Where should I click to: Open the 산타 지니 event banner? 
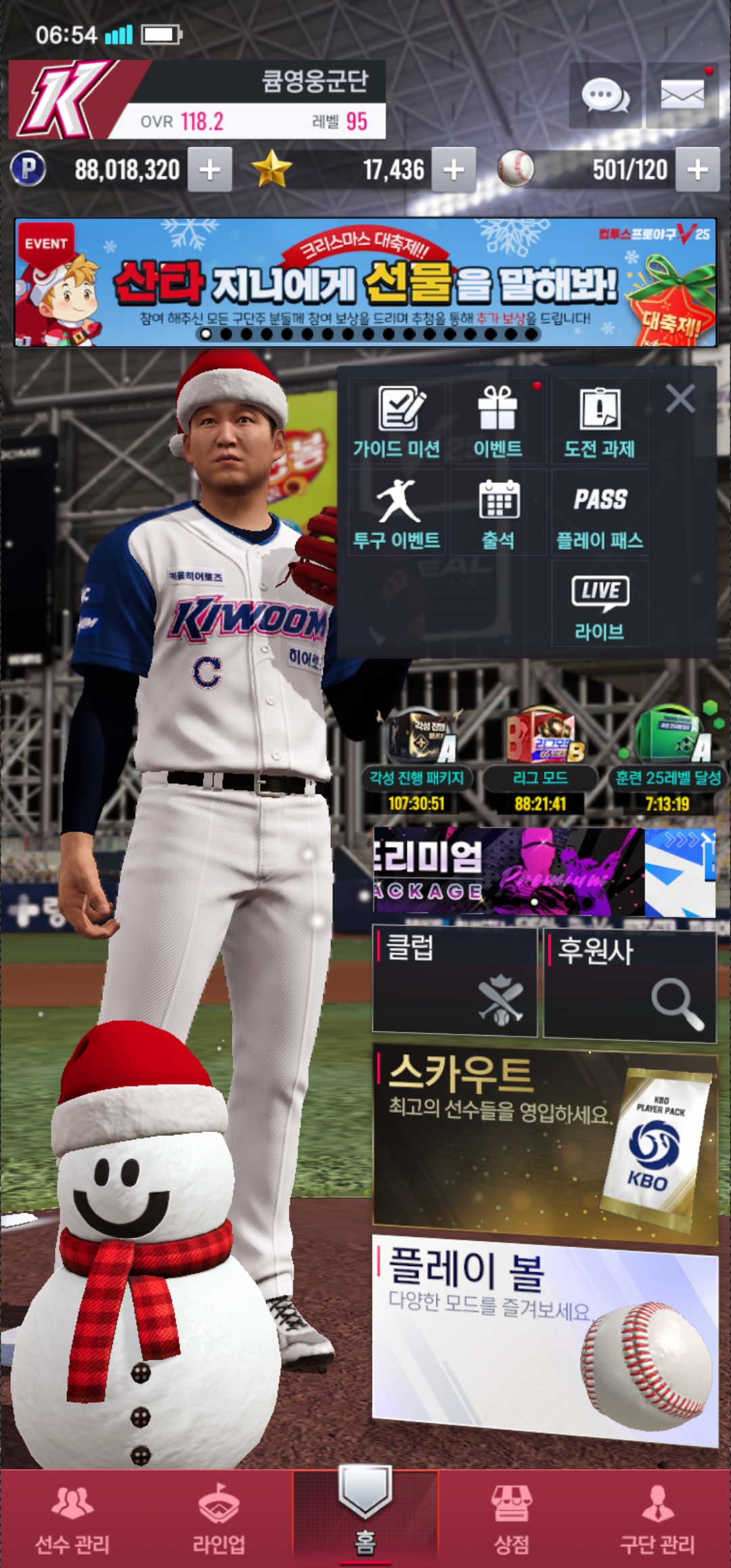(365, 282)
